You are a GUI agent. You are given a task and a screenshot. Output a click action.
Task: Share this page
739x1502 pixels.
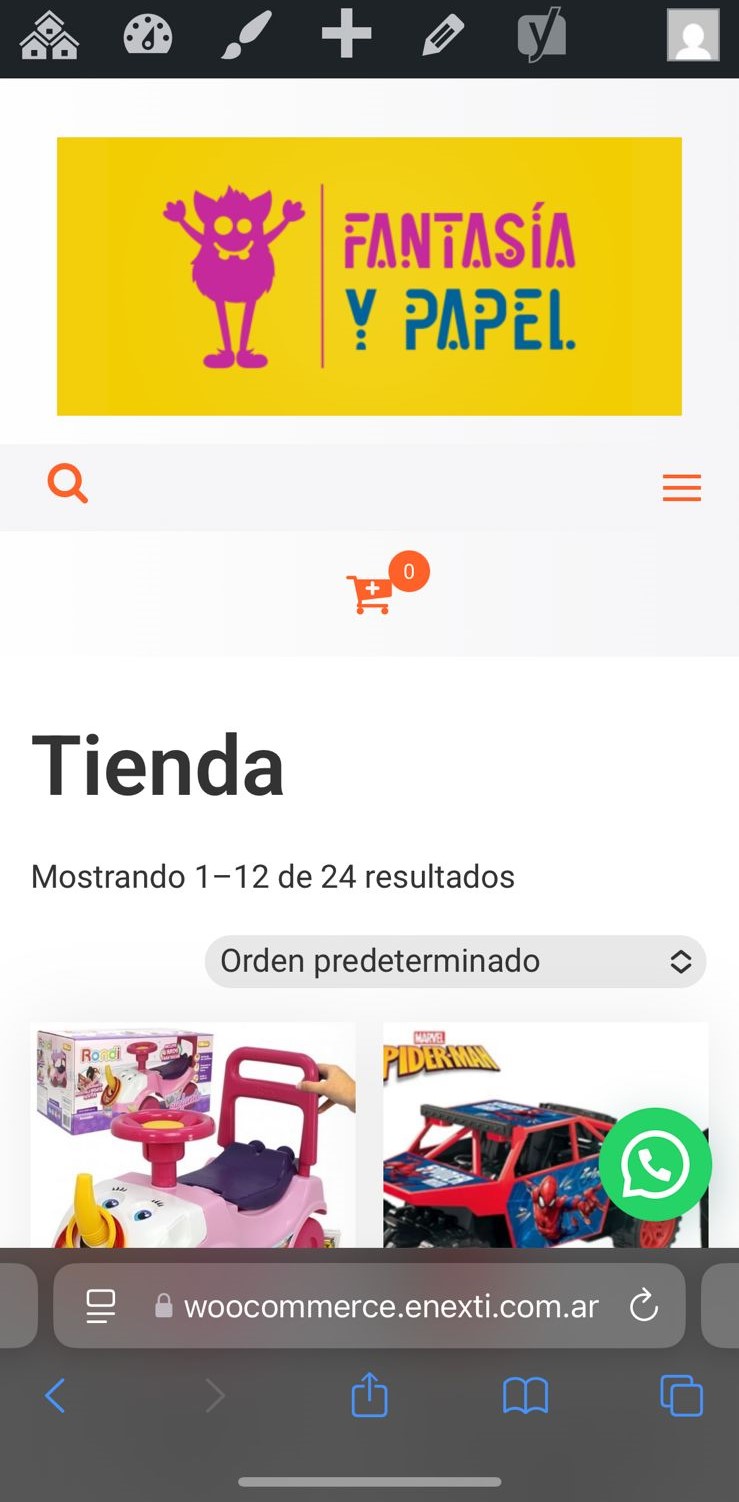pyautogui.click(x=369, y=1395)
